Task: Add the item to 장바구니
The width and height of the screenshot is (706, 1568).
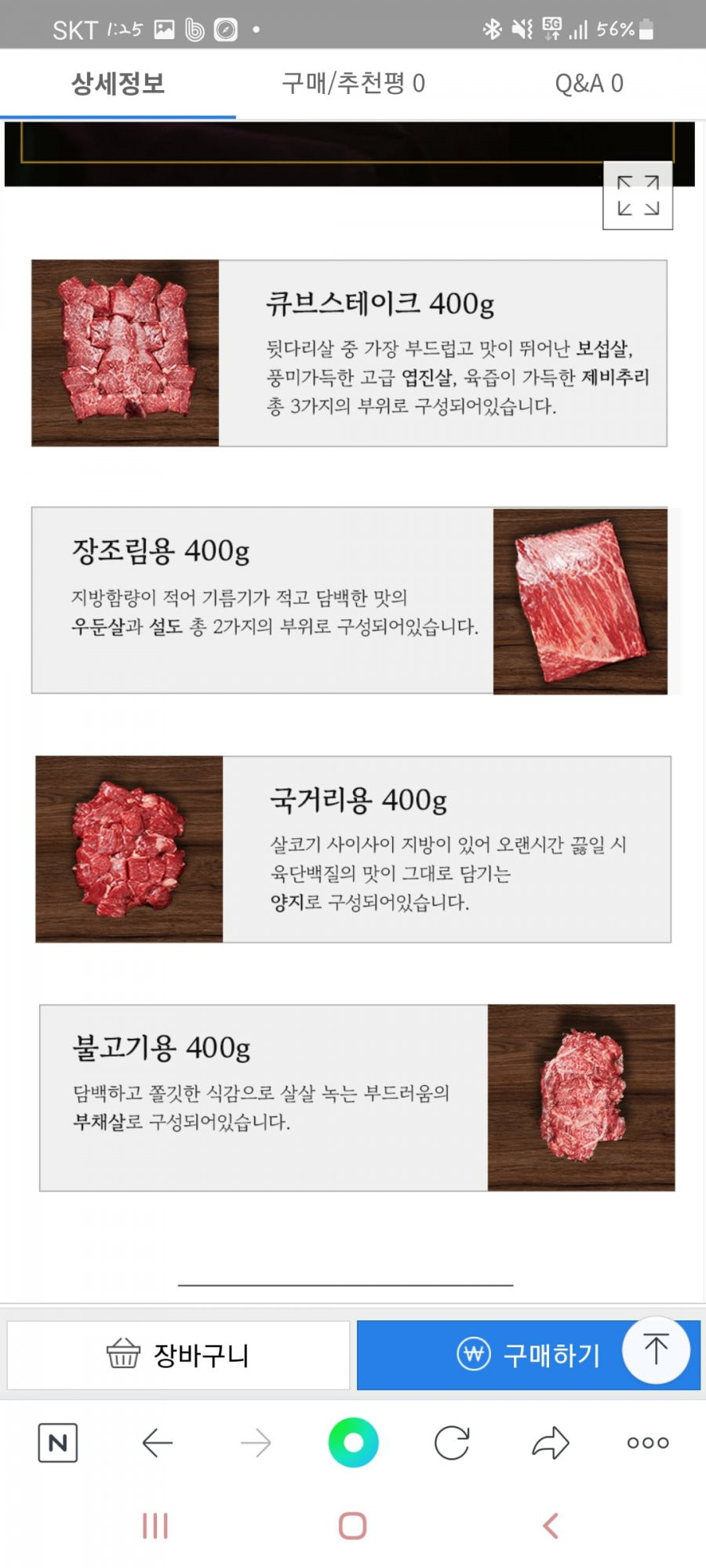Action: (x=178, y=1355)
